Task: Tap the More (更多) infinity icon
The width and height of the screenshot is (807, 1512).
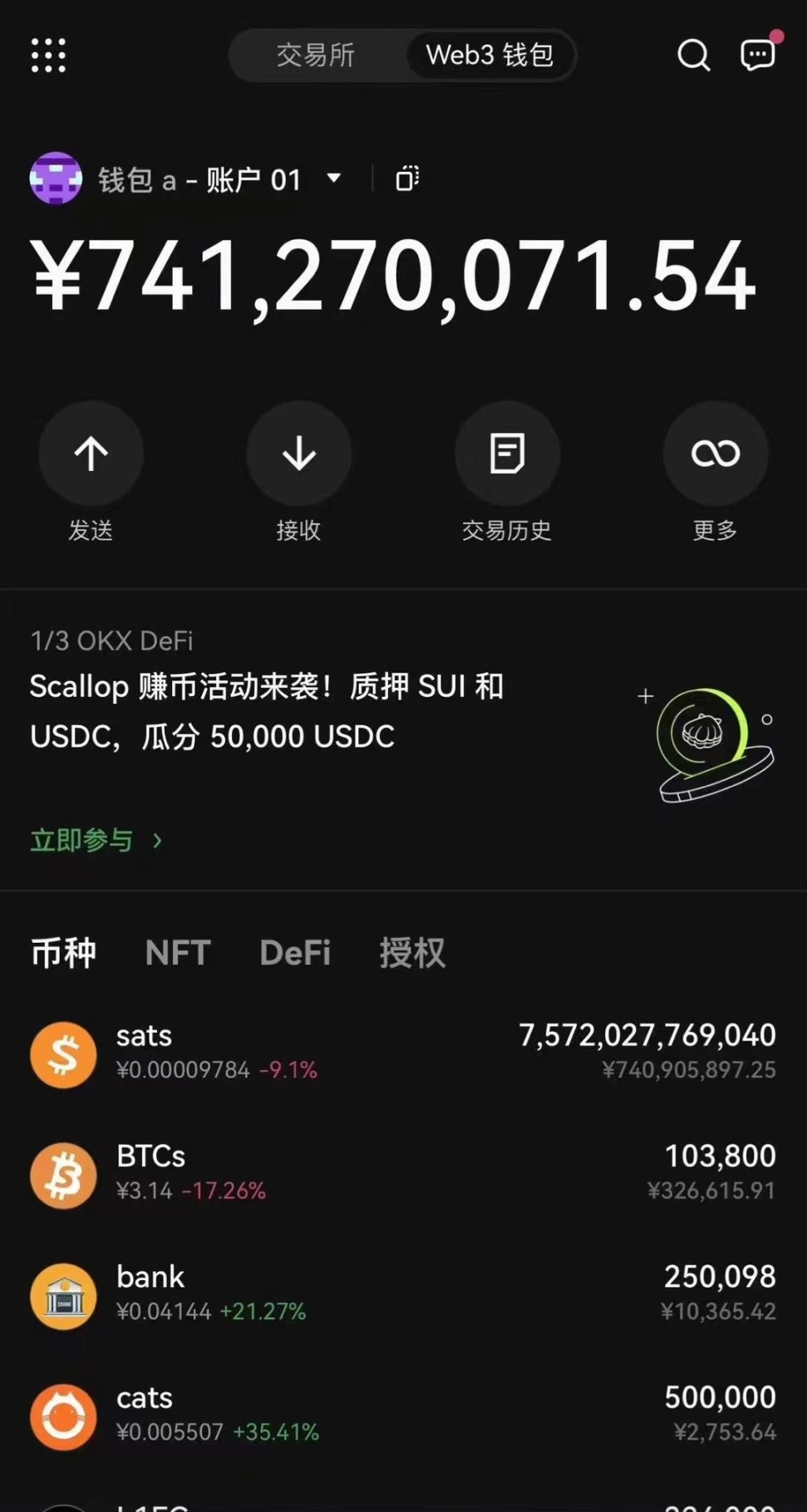Action: click(715, 454)
